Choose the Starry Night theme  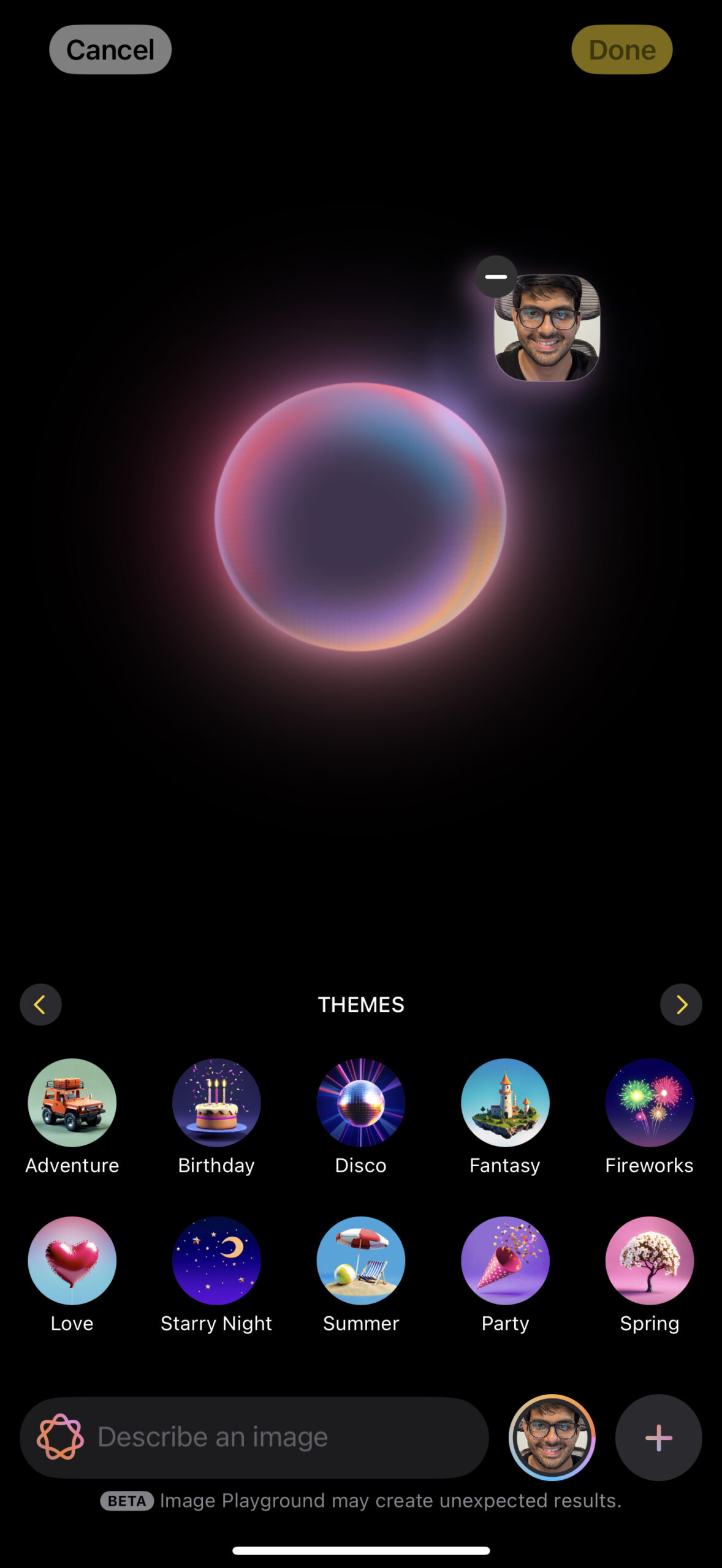216,1261
